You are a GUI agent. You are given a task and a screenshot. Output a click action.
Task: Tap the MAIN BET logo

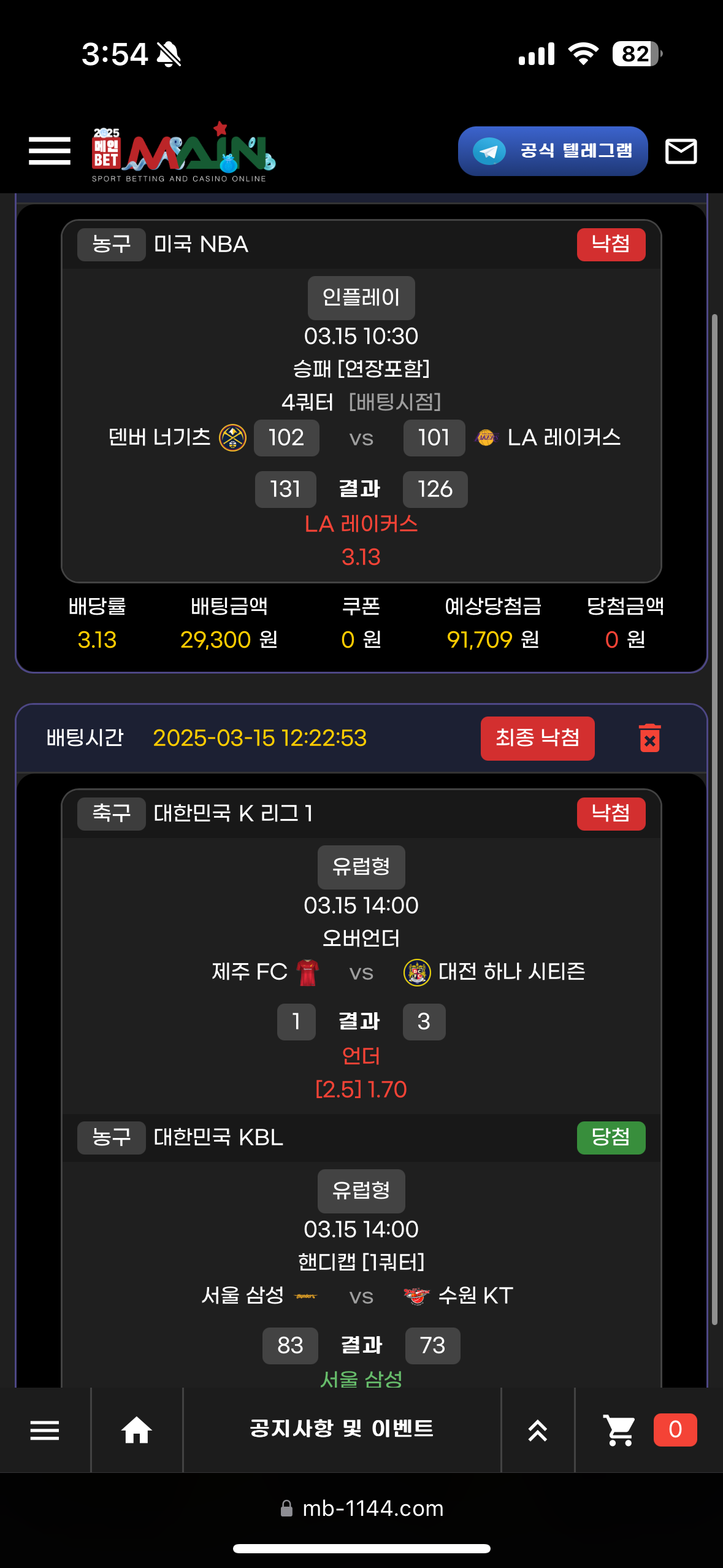[x=183, y=152]
